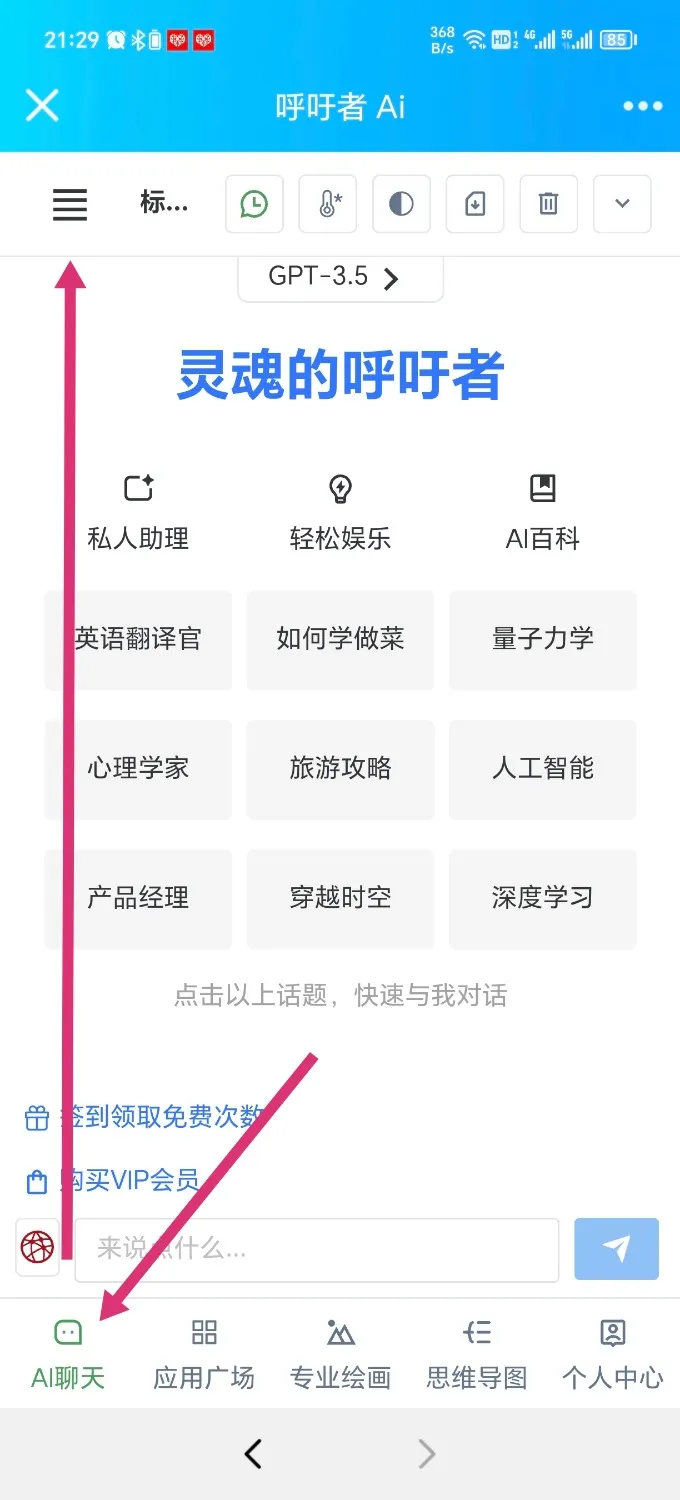This screenshot has width=680, height=1500.
Task: Open the GPT-3.5 model selector
Action: (x=340, y=277)
